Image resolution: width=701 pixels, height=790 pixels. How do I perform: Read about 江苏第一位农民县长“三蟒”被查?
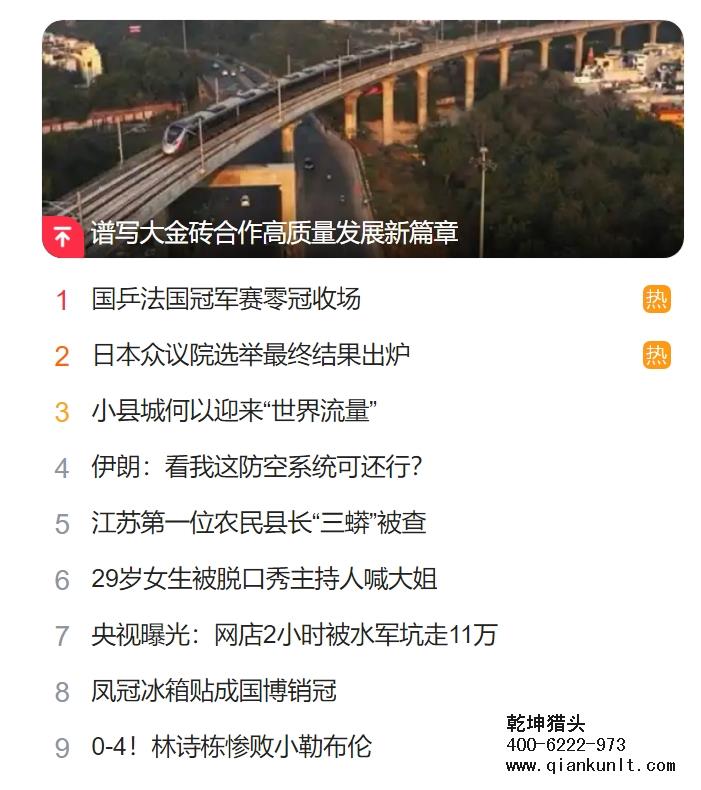[x=259, y=523]
